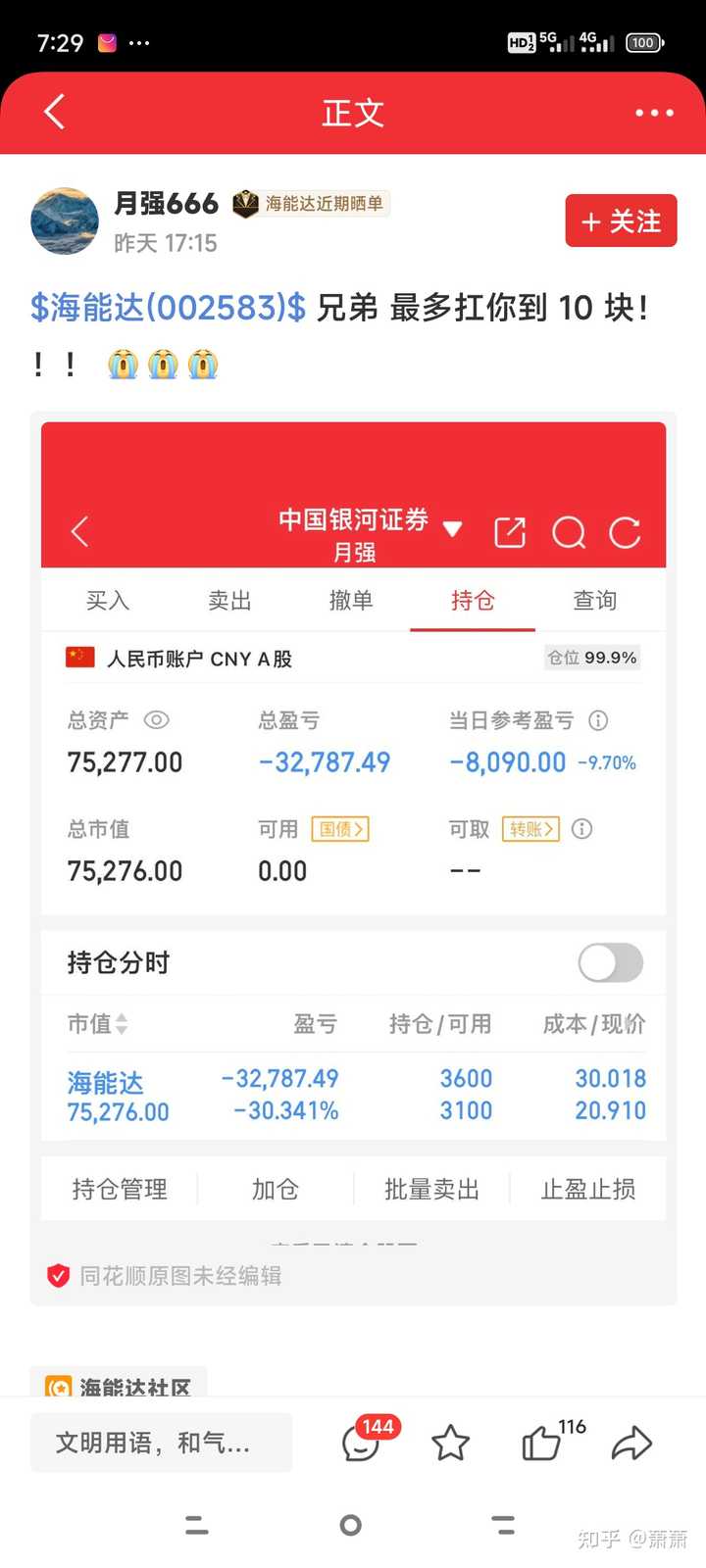The image size is (706, 1568).
Task: Open the search in the trading app screenshot
Action: point(569,533)
